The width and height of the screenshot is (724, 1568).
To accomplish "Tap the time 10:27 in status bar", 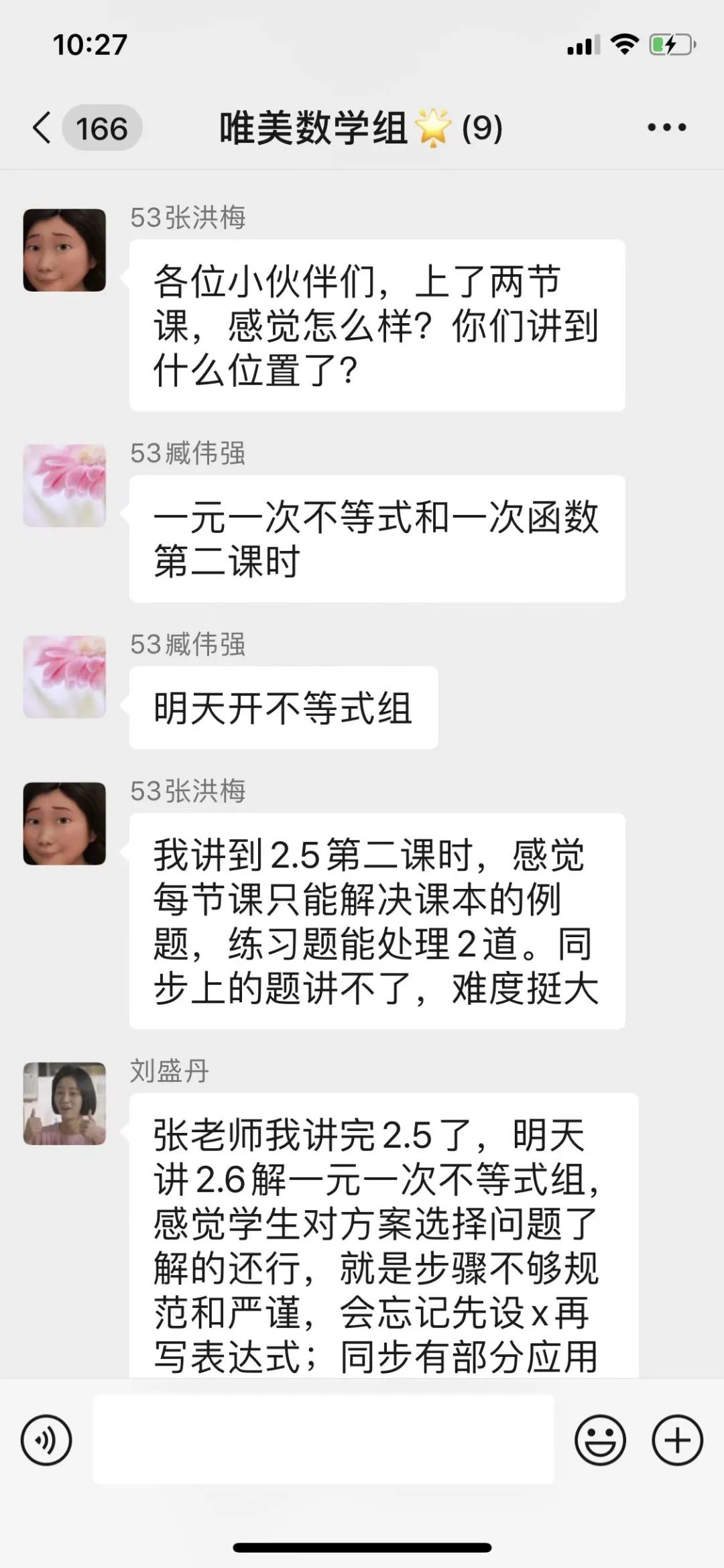I will click(x=90, y=45).
